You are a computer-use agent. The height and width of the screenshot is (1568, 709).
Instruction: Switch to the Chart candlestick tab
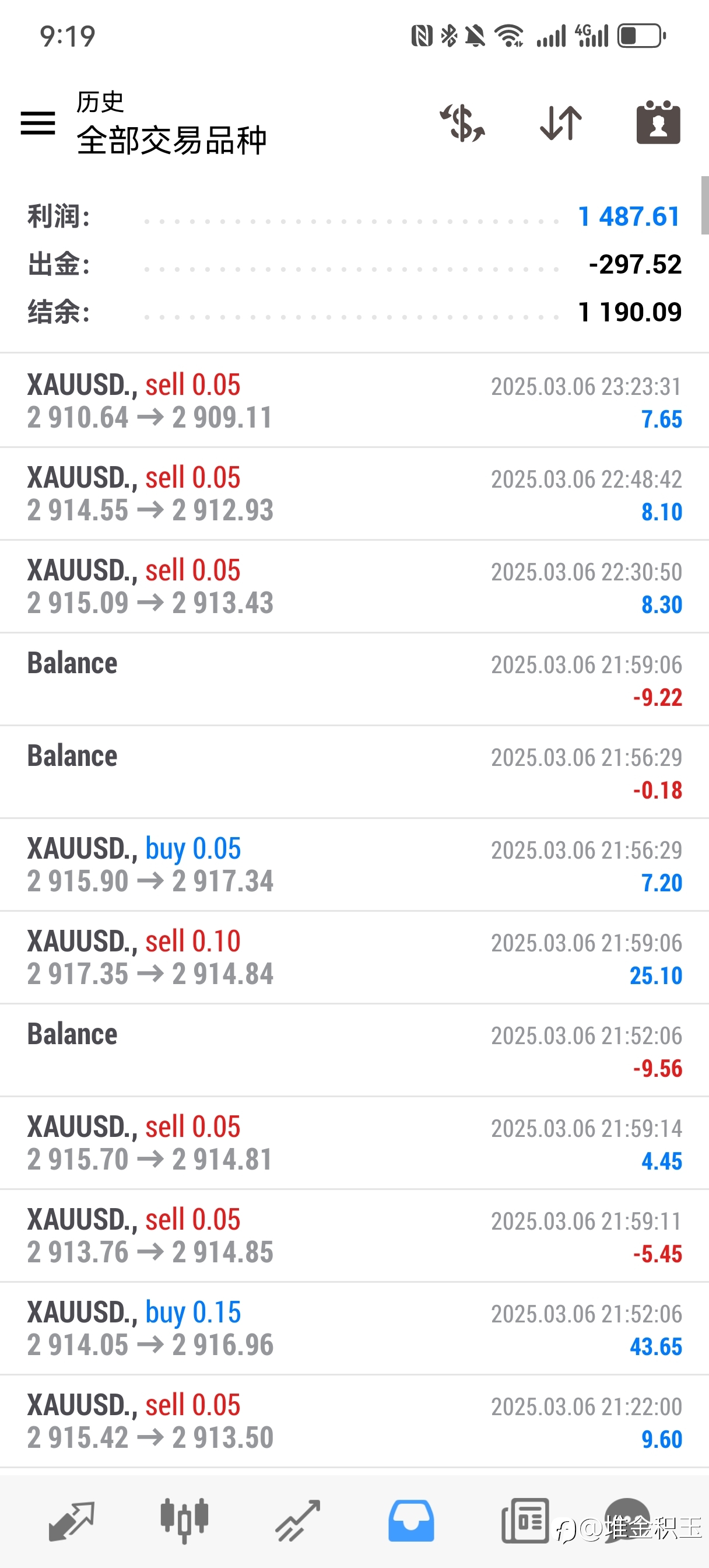(184, 1521)
